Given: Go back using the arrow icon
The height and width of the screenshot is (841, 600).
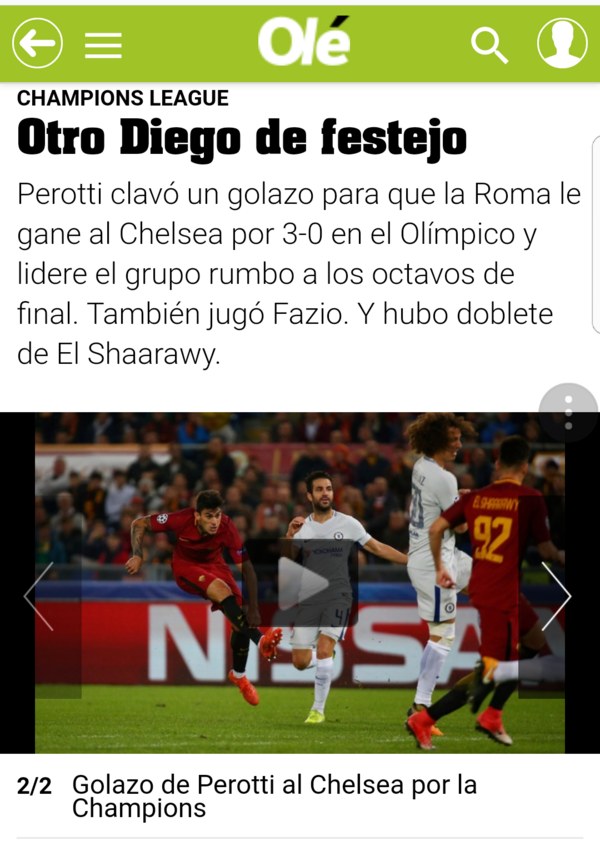Looking at the screenshot, I should [x=37, y=44].
